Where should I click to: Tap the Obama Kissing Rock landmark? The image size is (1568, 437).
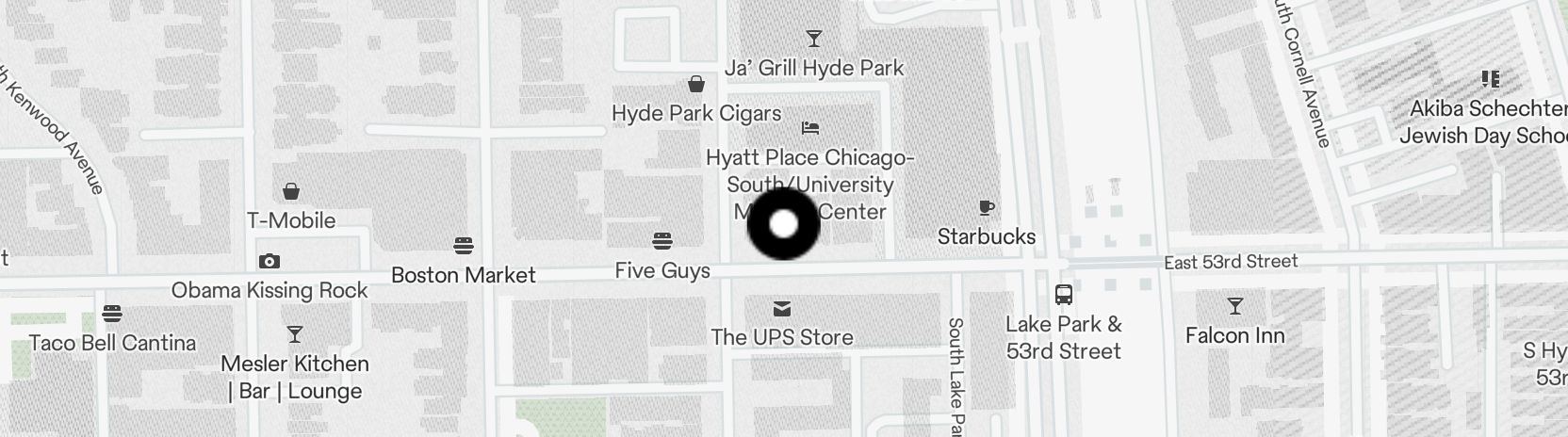tap(269, 262)
